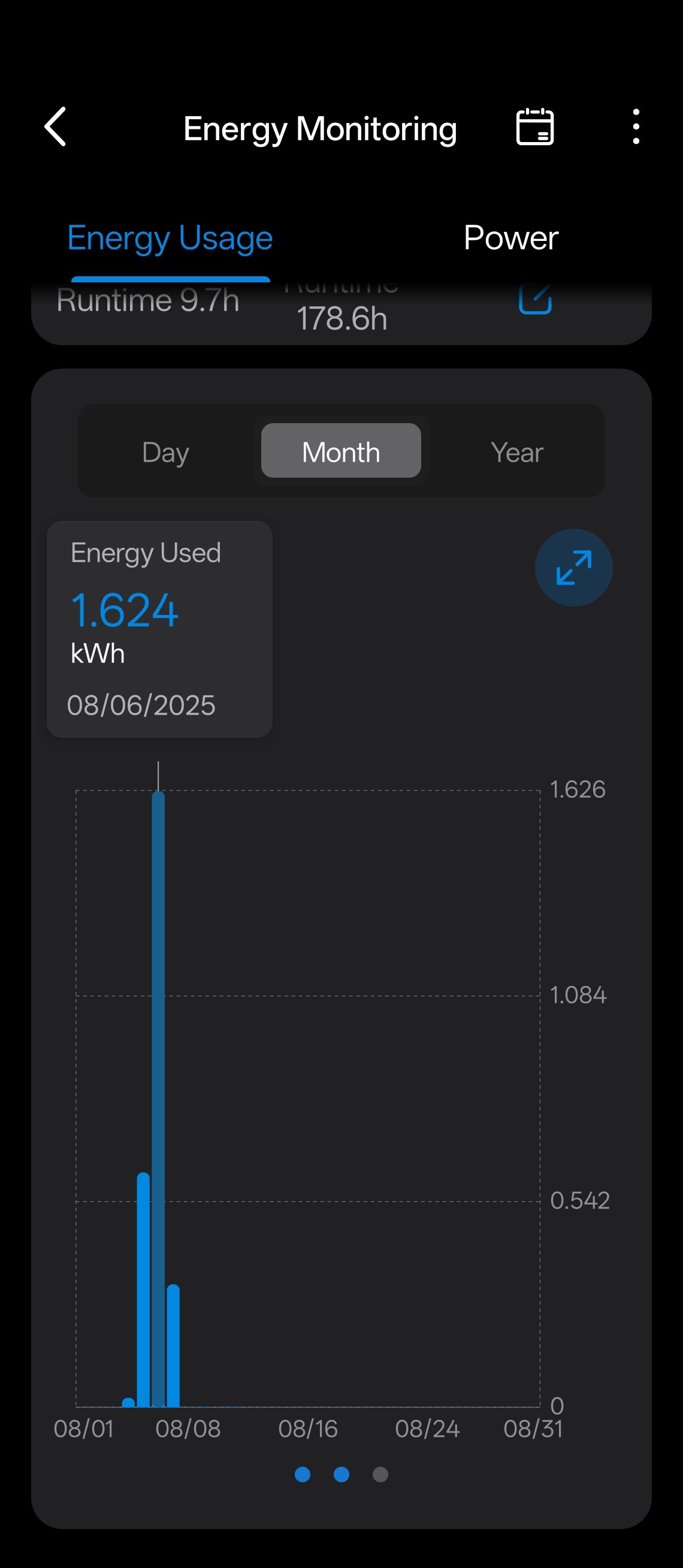The width and height of the screenshot is (683, 1568).
Task: Open the three-dot overflow menu
Action: tap(636, 127)
